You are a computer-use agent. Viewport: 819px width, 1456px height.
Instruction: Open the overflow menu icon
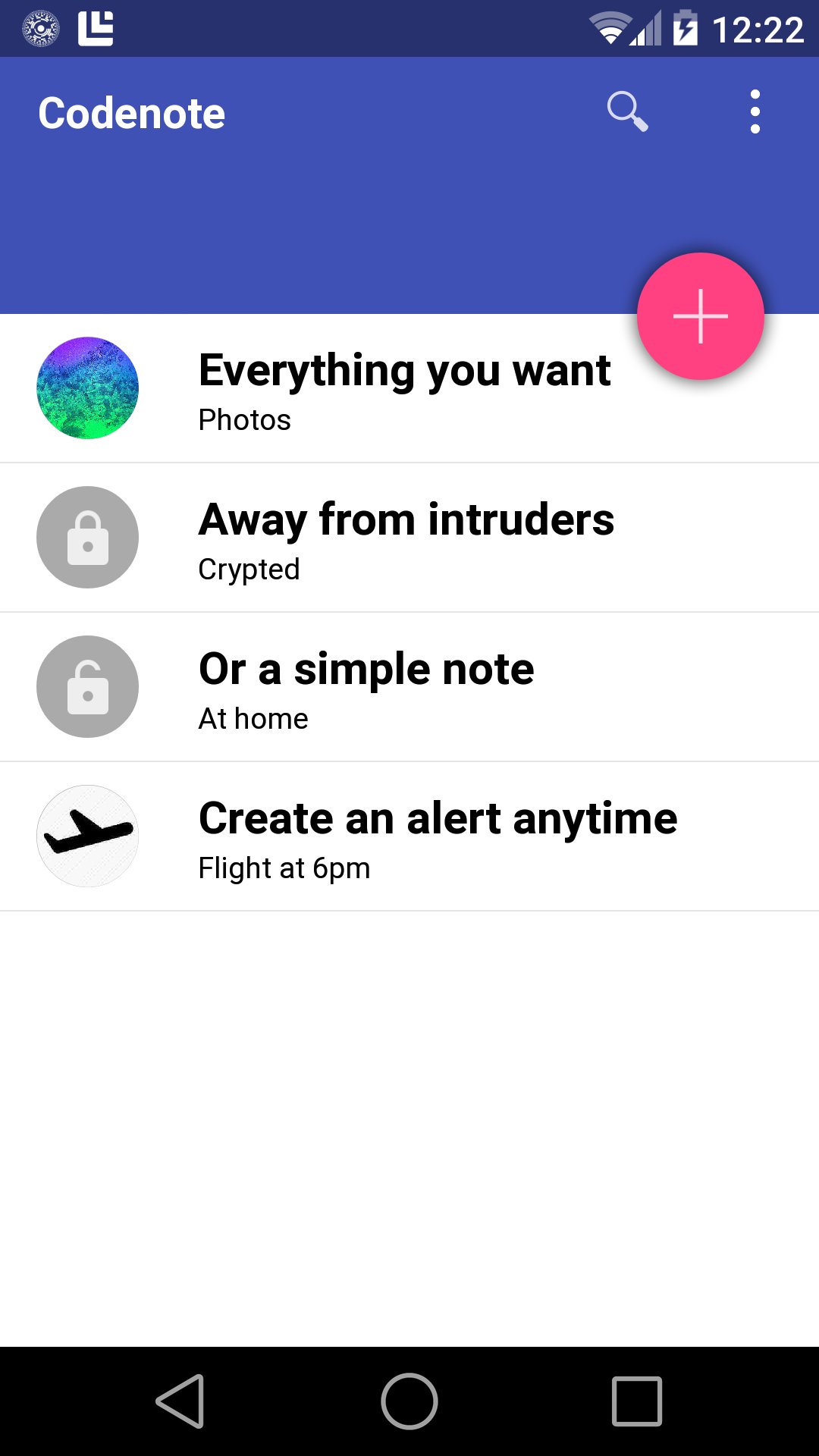tap(755, 111)
